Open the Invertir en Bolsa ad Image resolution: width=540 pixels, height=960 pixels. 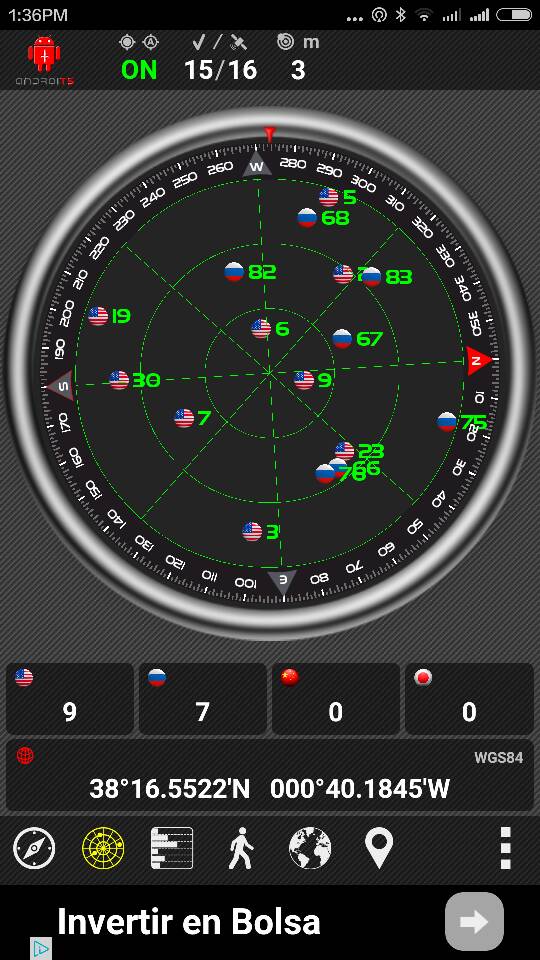[189, 921]
